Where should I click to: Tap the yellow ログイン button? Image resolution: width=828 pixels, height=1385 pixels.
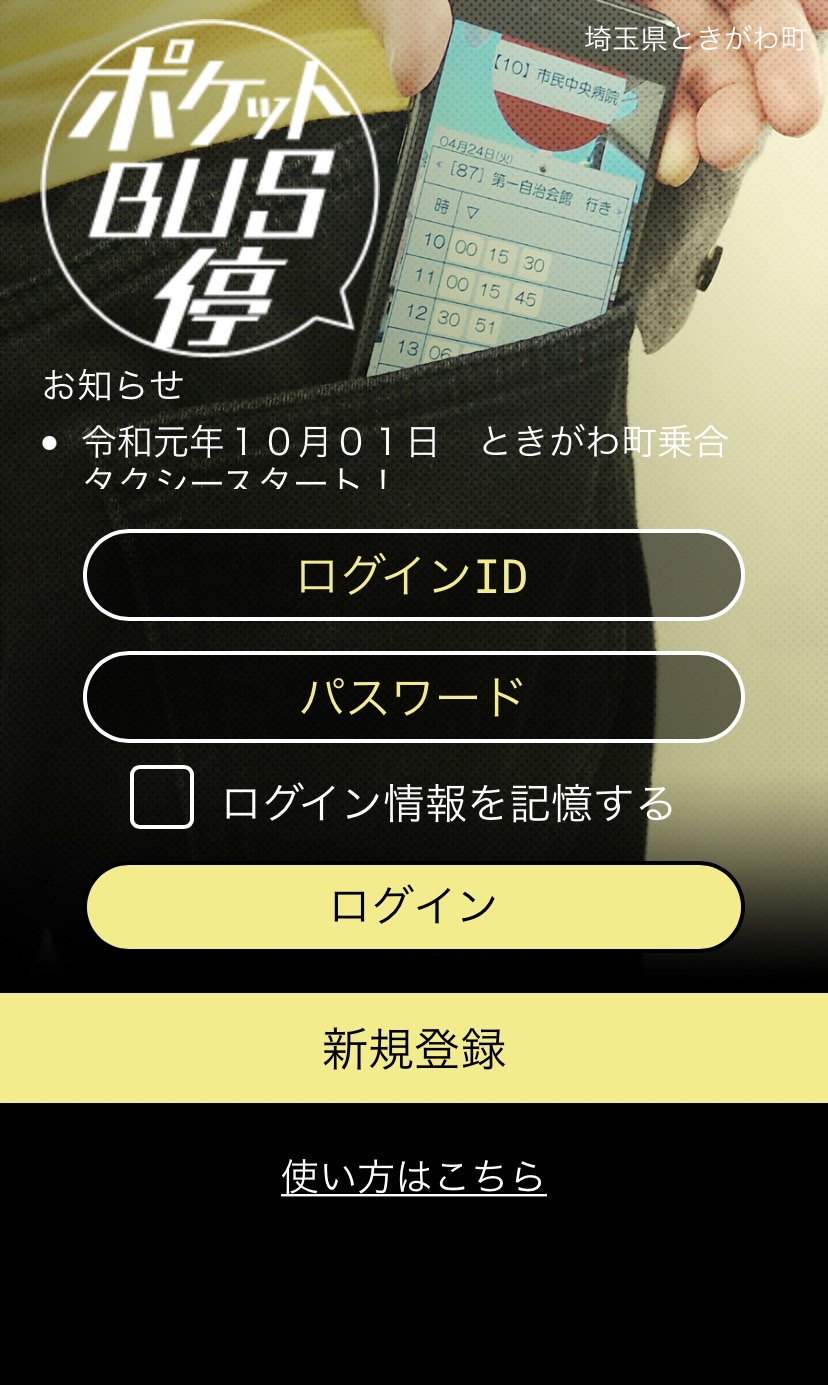pos(414,906)
